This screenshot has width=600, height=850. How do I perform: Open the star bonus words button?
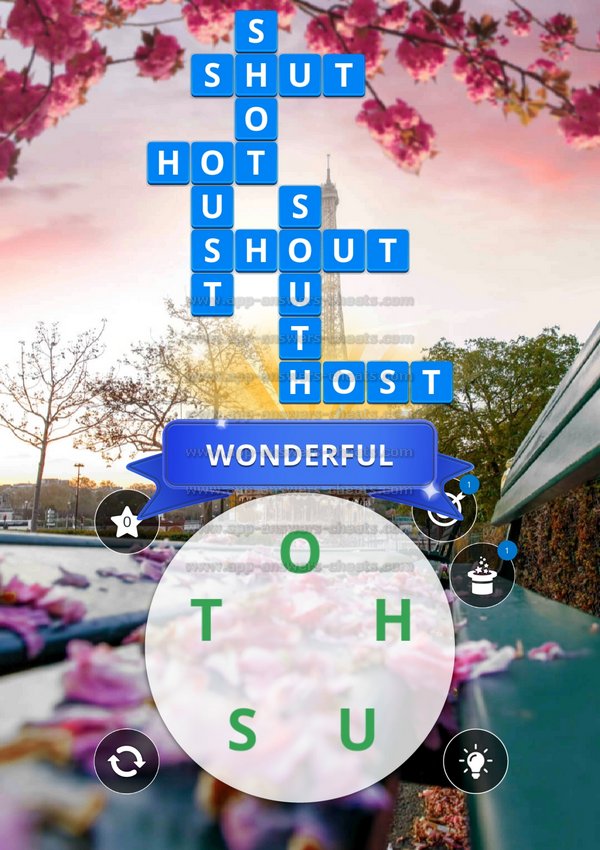tap(127, 521)
